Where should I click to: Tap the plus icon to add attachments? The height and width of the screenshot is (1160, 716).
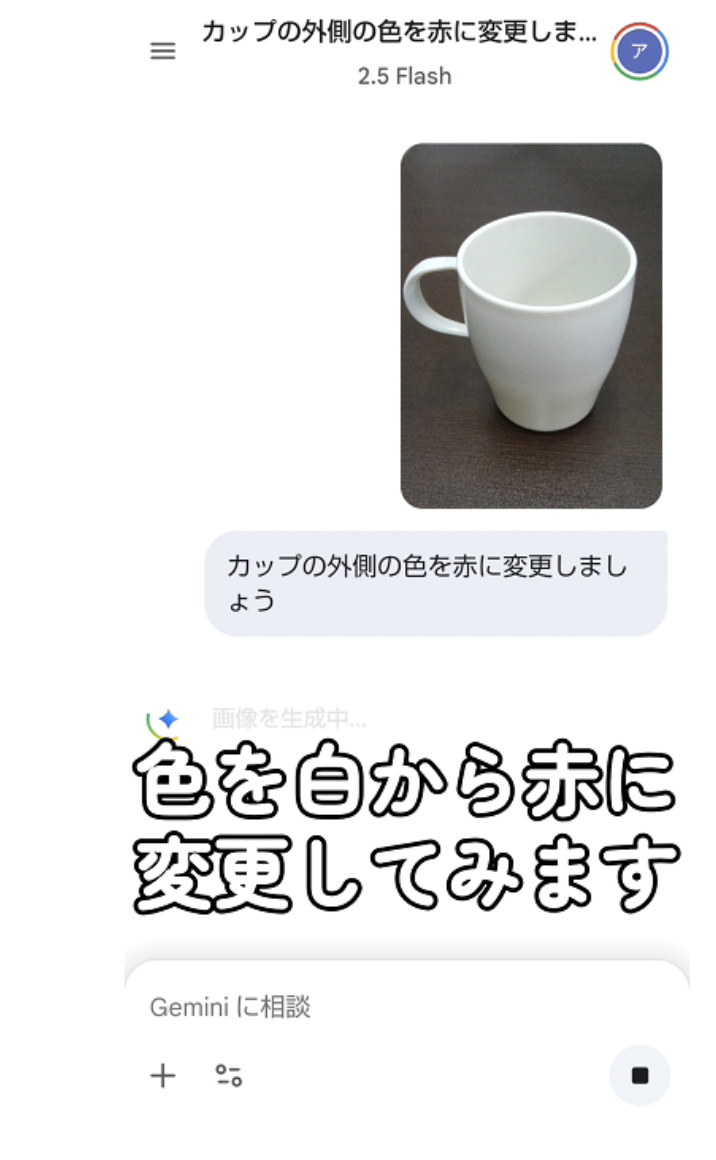point(163,1076)
